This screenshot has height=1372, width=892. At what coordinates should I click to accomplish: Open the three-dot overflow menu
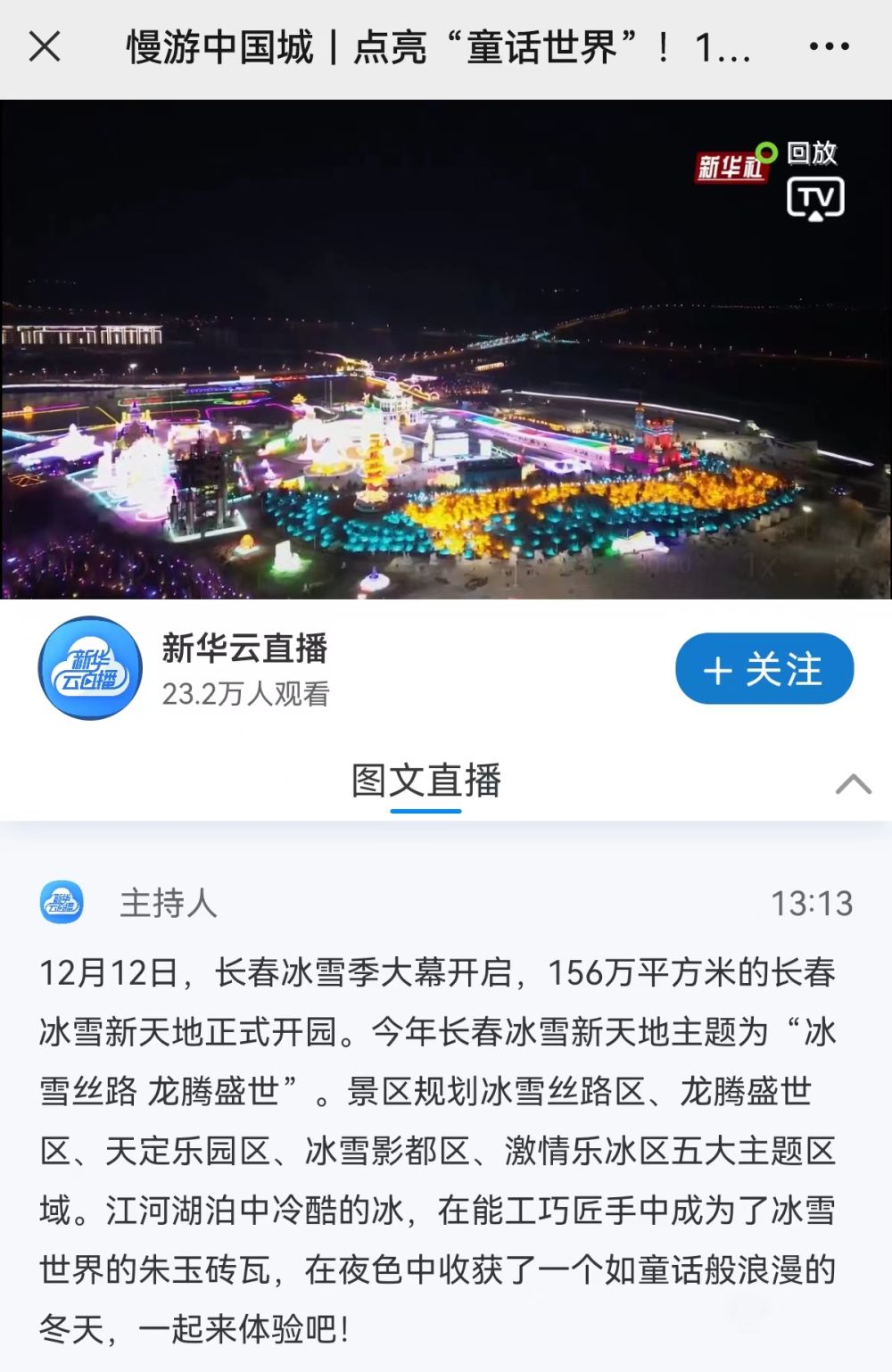pos(829,46)
